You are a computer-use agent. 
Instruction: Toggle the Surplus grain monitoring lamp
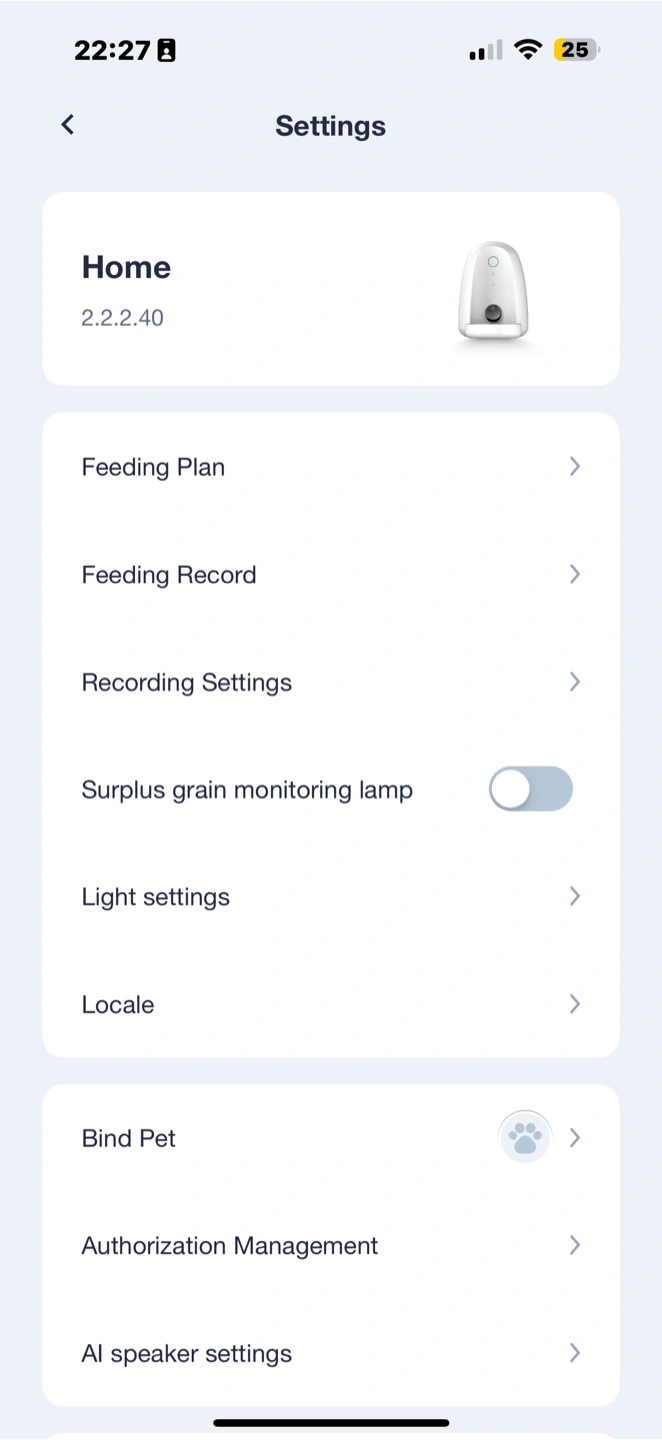pos(530,789)
